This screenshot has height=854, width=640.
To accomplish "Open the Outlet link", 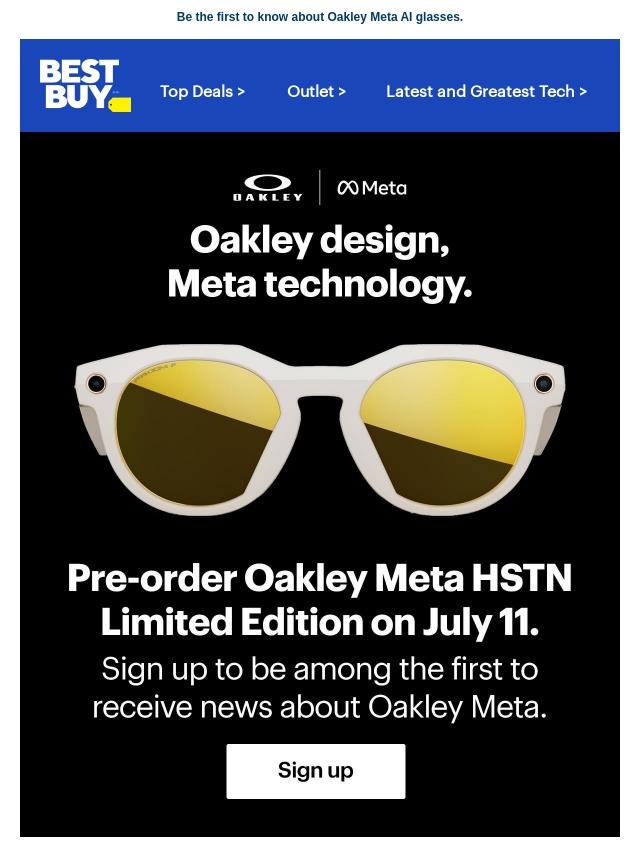I will [x=316, y=91].
